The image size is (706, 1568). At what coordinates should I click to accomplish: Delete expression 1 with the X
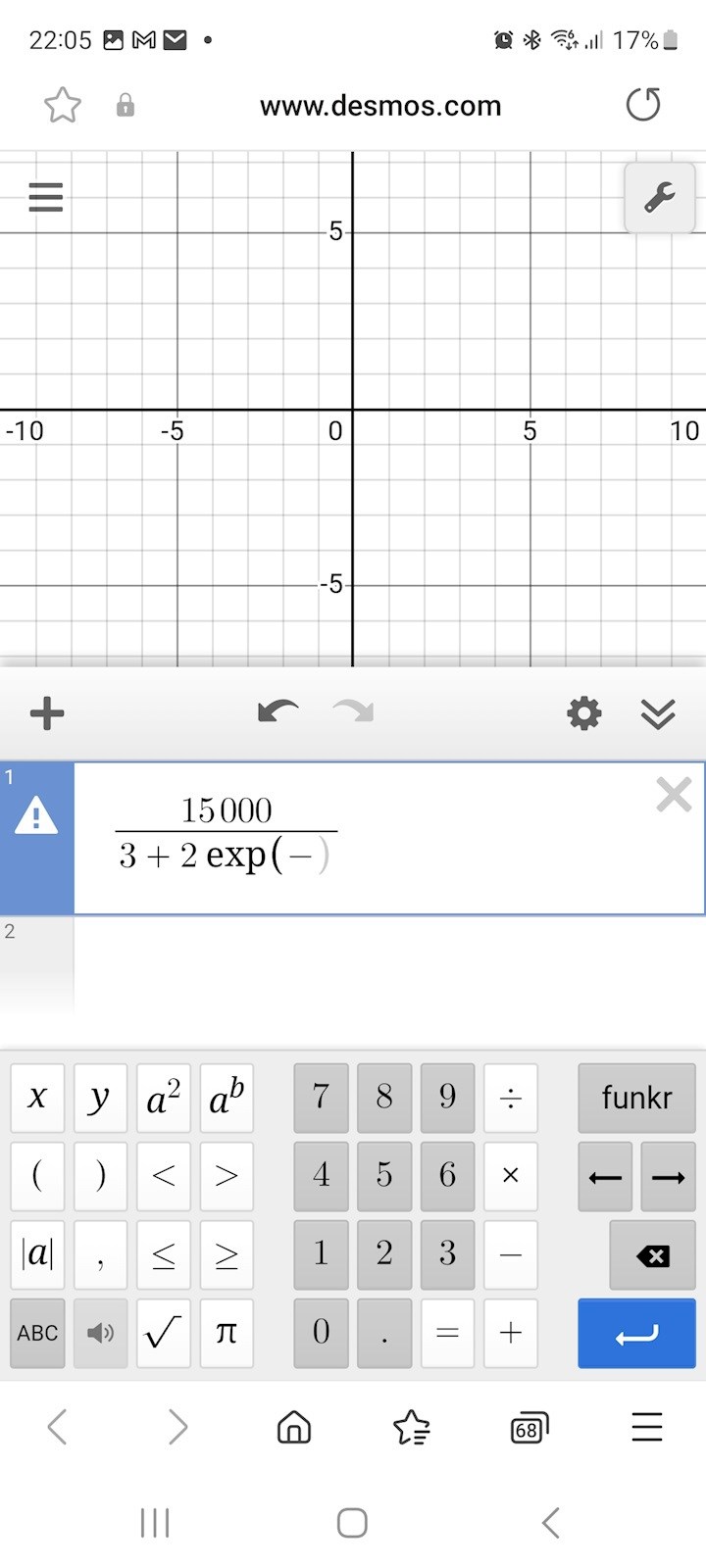pyautogui.click(x=674, y=795)
